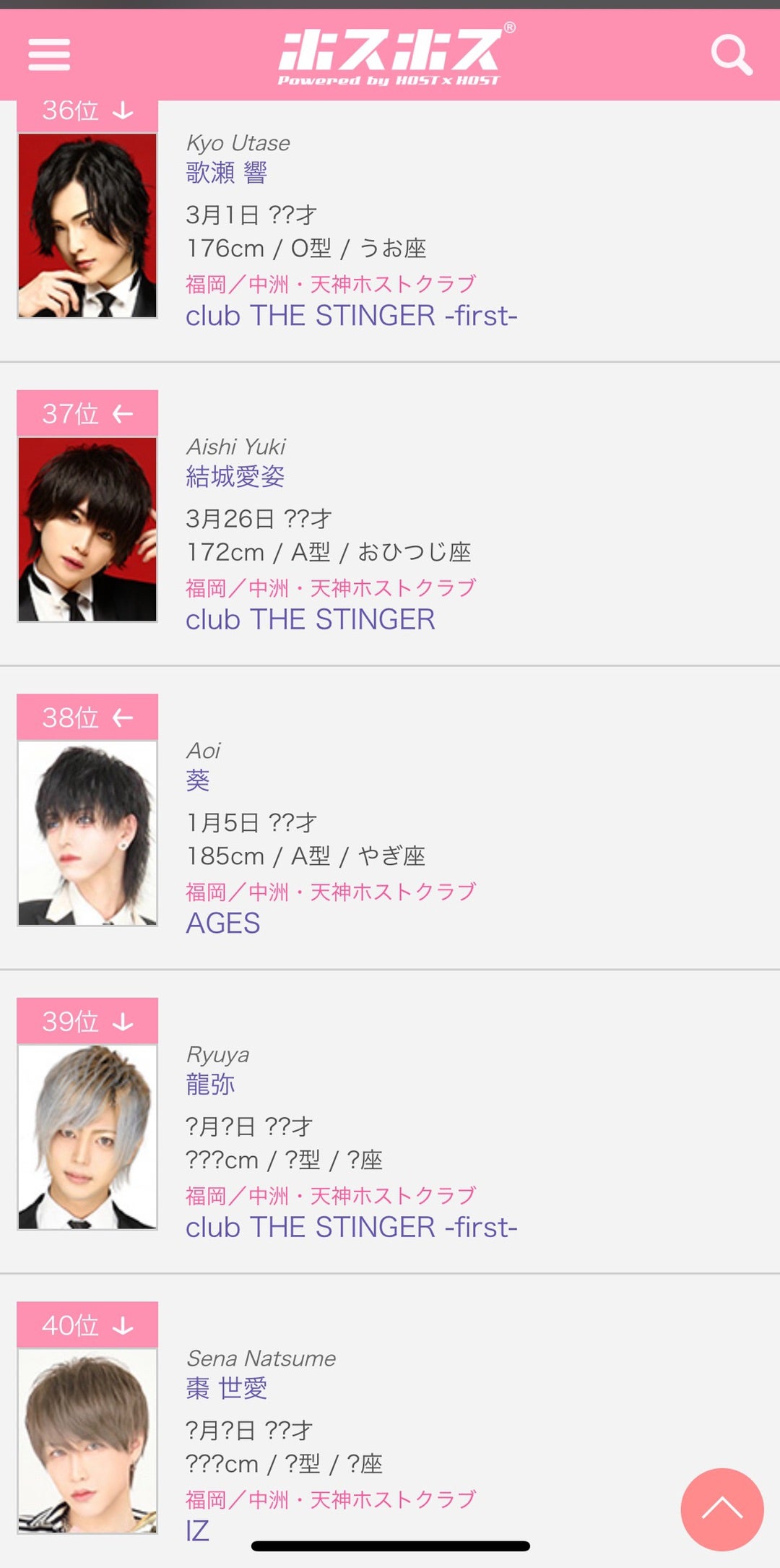Open club THE STINGER -first- under Kyo Utase
The height and width of the screenshot is (1568, 780).
(x=351, y=316)
